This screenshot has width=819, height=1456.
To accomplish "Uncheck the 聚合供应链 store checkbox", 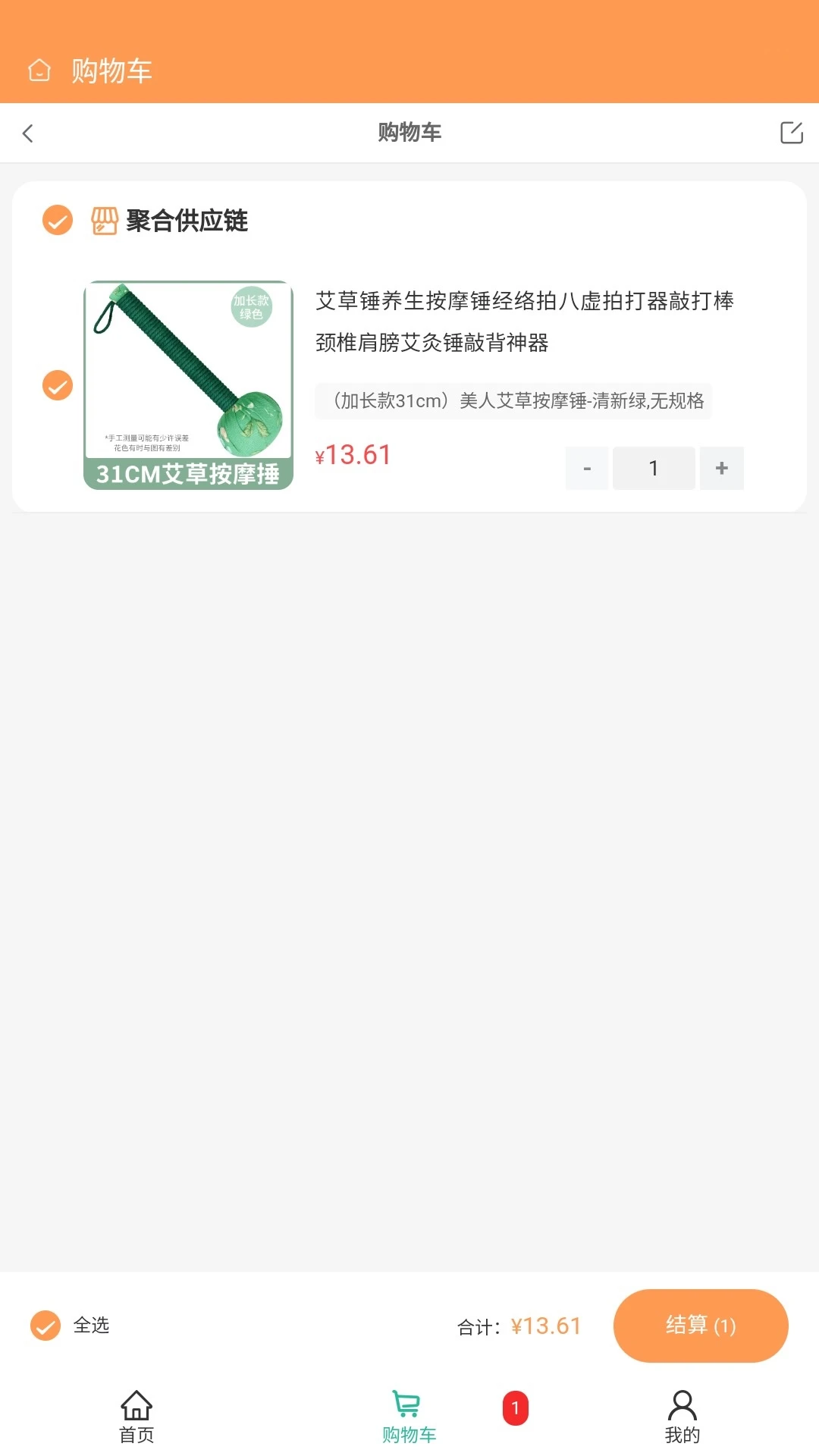I will pyautogui.click(x=57, y=221).
